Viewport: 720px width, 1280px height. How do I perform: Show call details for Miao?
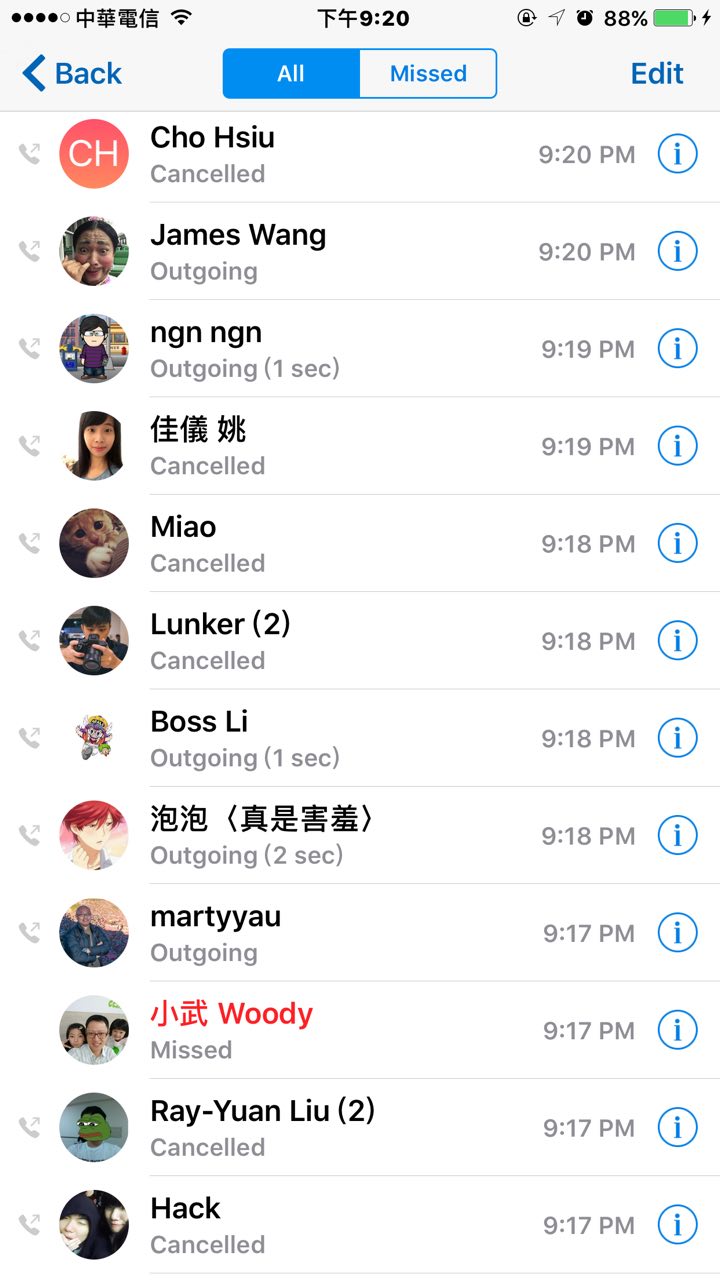(x=677, y=544)
